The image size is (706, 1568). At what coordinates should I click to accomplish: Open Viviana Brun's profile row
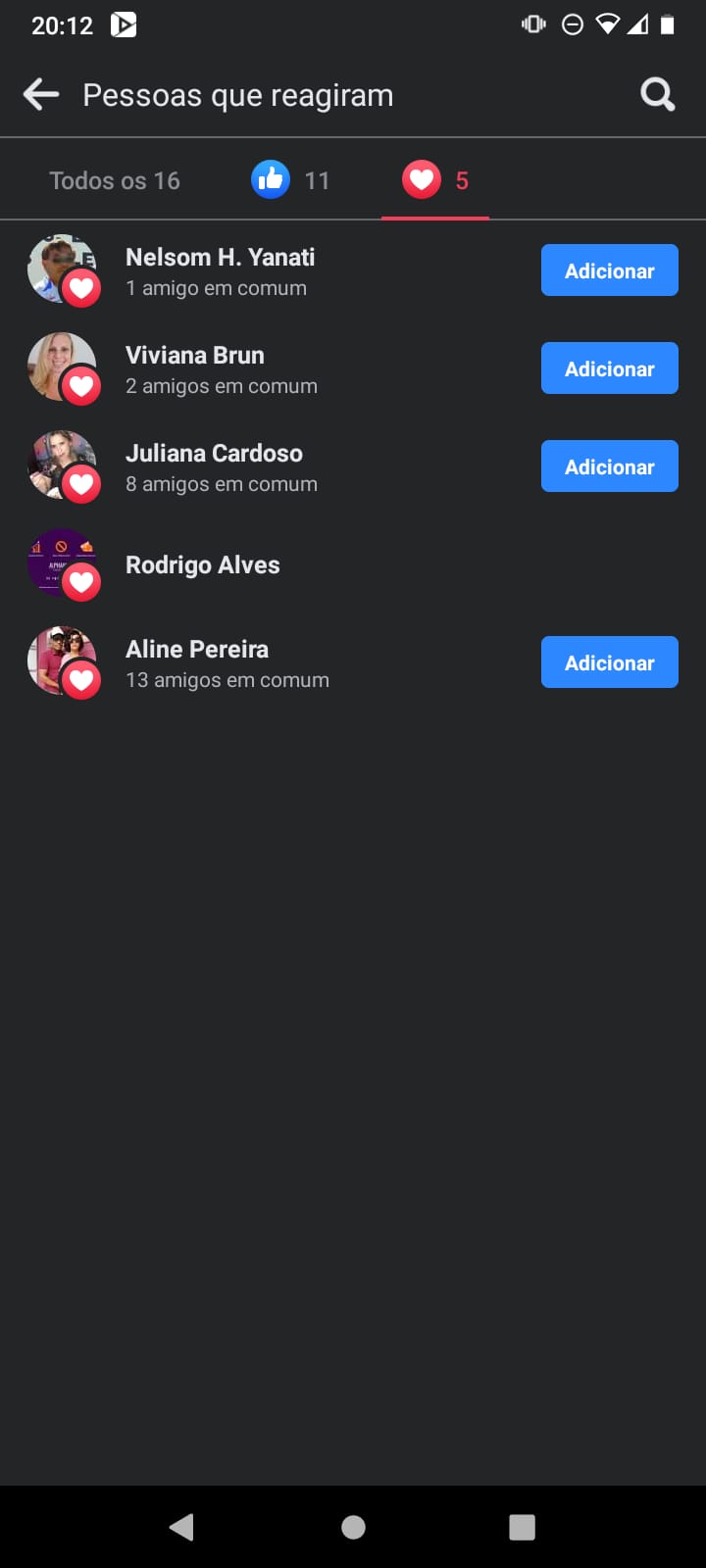pyautogui.click(x=195, y=356)
